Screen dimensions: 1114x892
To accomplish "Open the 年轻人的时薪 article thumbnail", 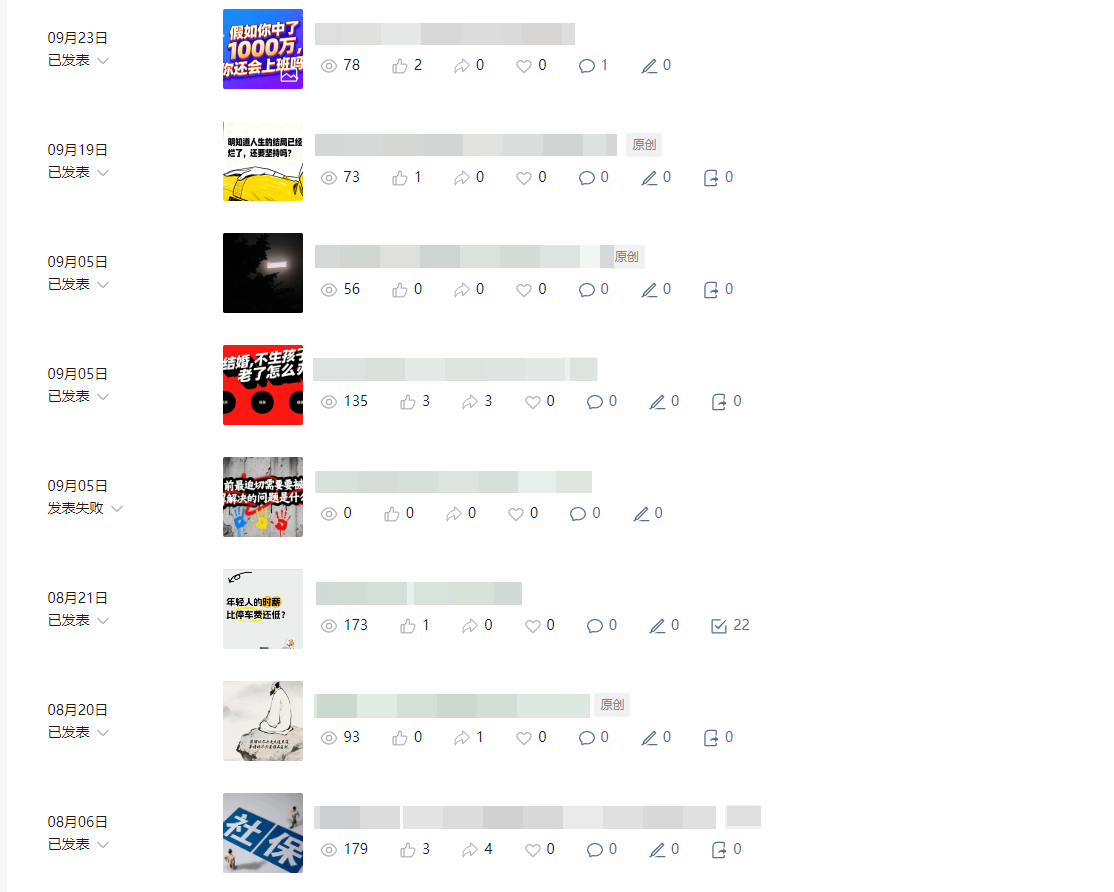I will tap(262, 609).
